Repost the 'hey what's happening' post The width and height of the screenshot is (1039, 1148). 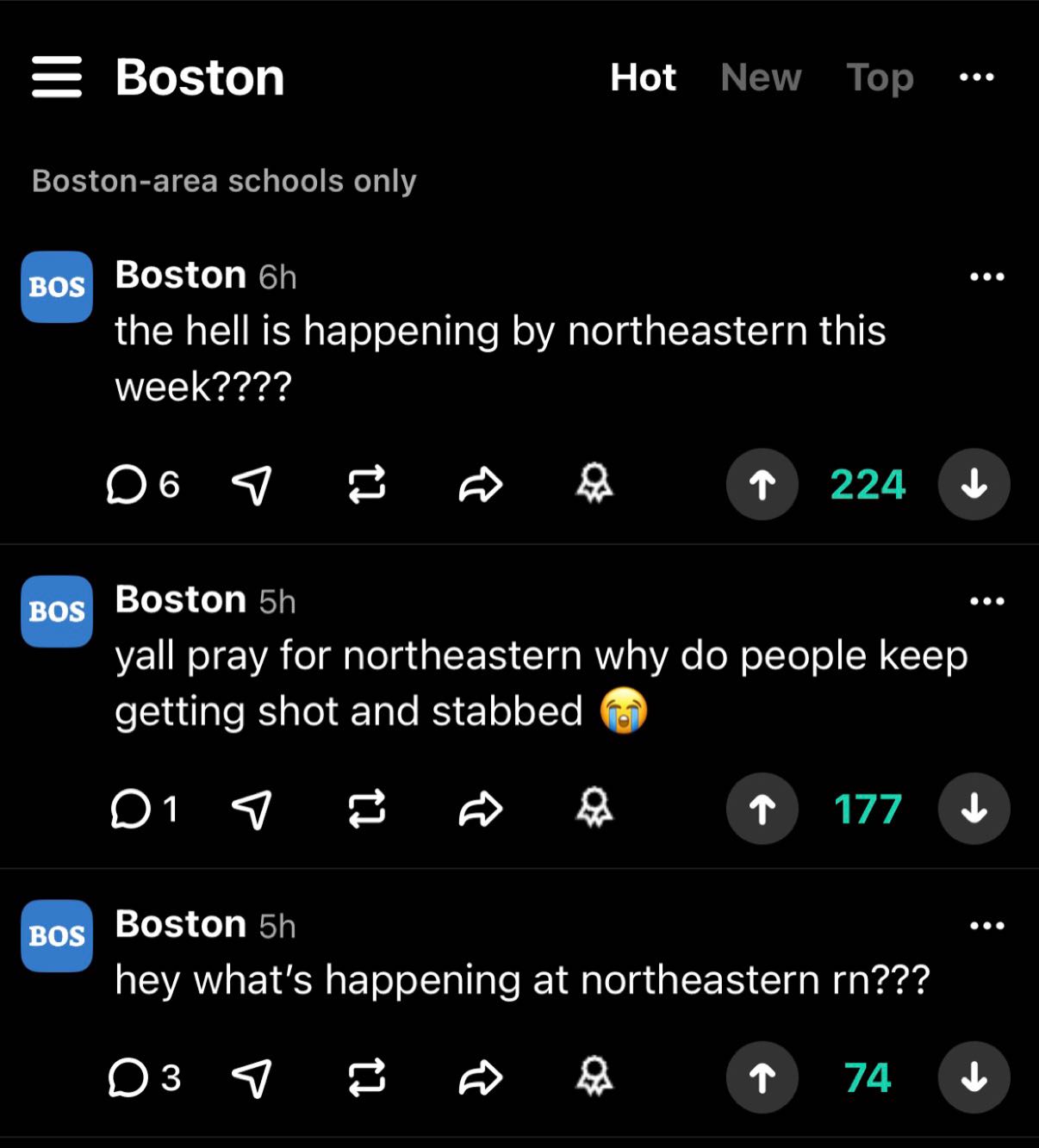click(x=366, y=1077)
